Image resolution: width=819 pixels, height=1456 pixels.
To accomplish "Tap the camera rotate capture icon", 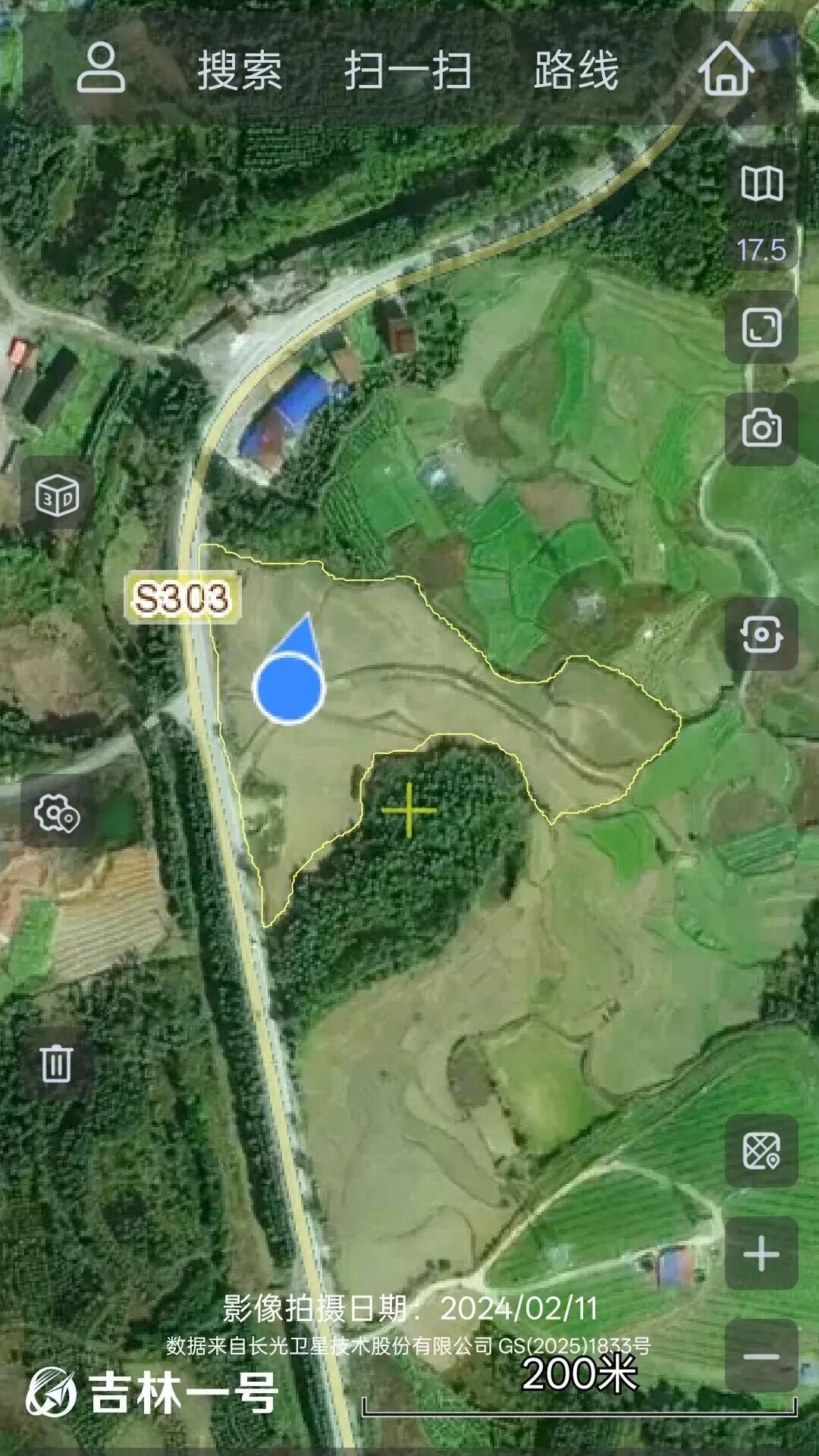I will (761, 634).
